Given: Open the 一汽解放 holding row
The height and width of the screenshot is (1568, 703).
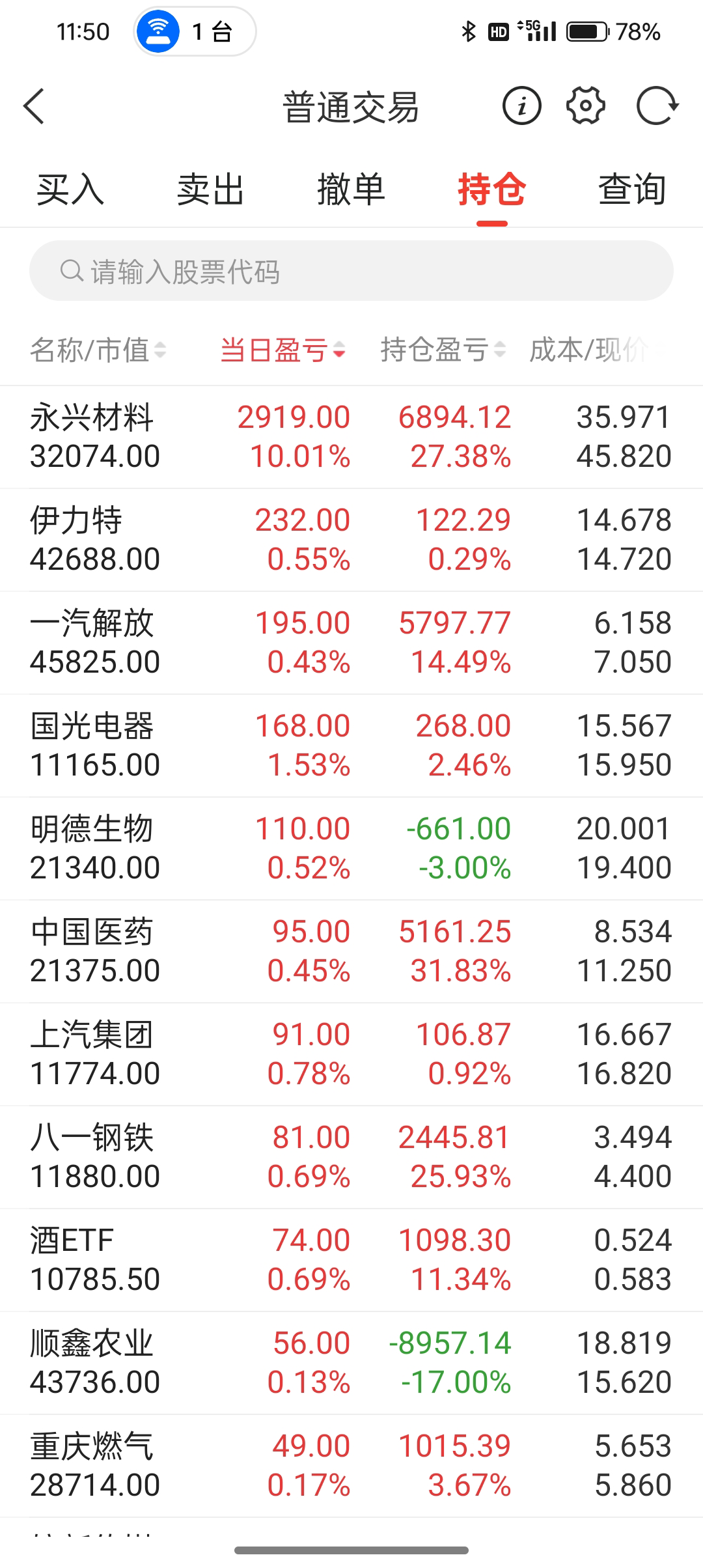Looking at the screenshot, I should (351, 642).
